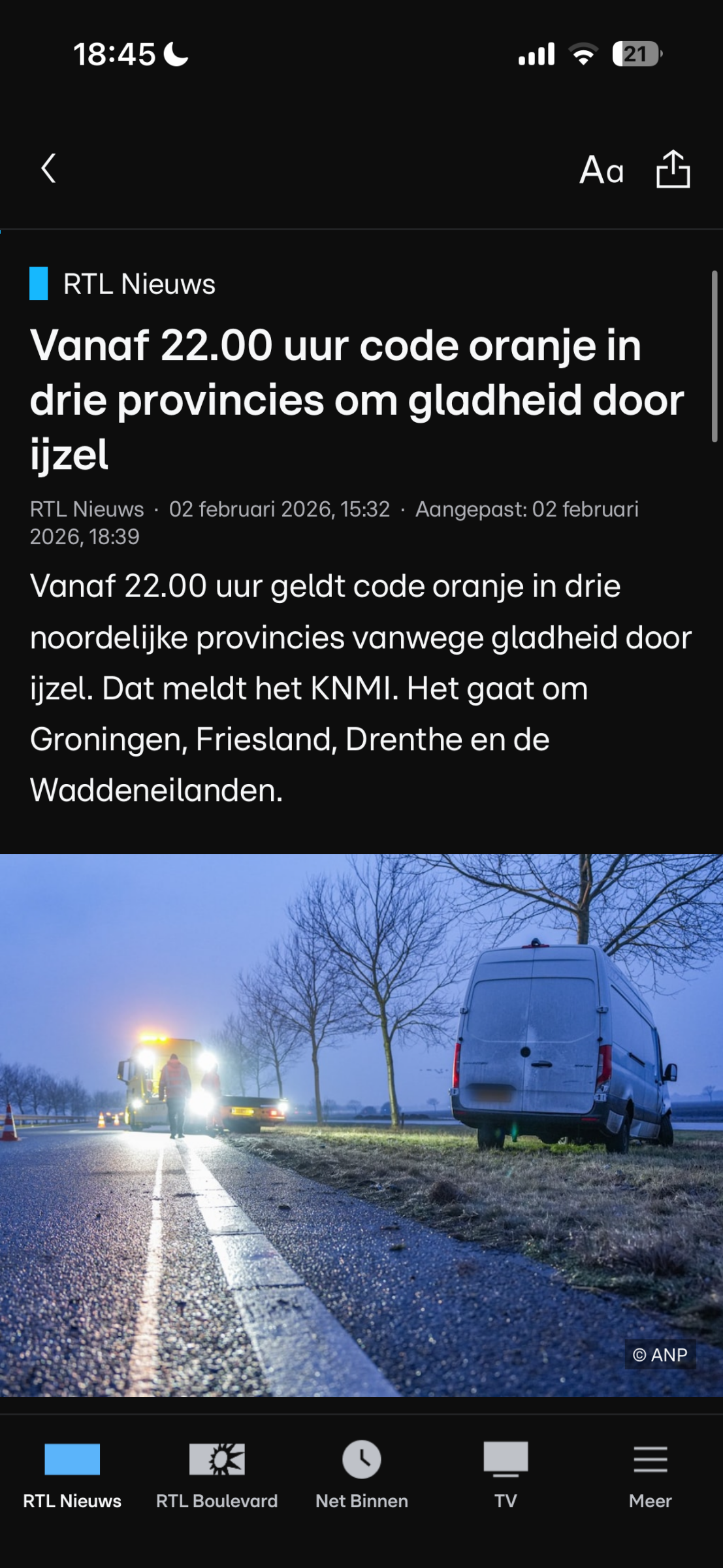Image resolution: width=723 pixels, height=1568 pixels.
Task: Share this article
Action: 673,169
